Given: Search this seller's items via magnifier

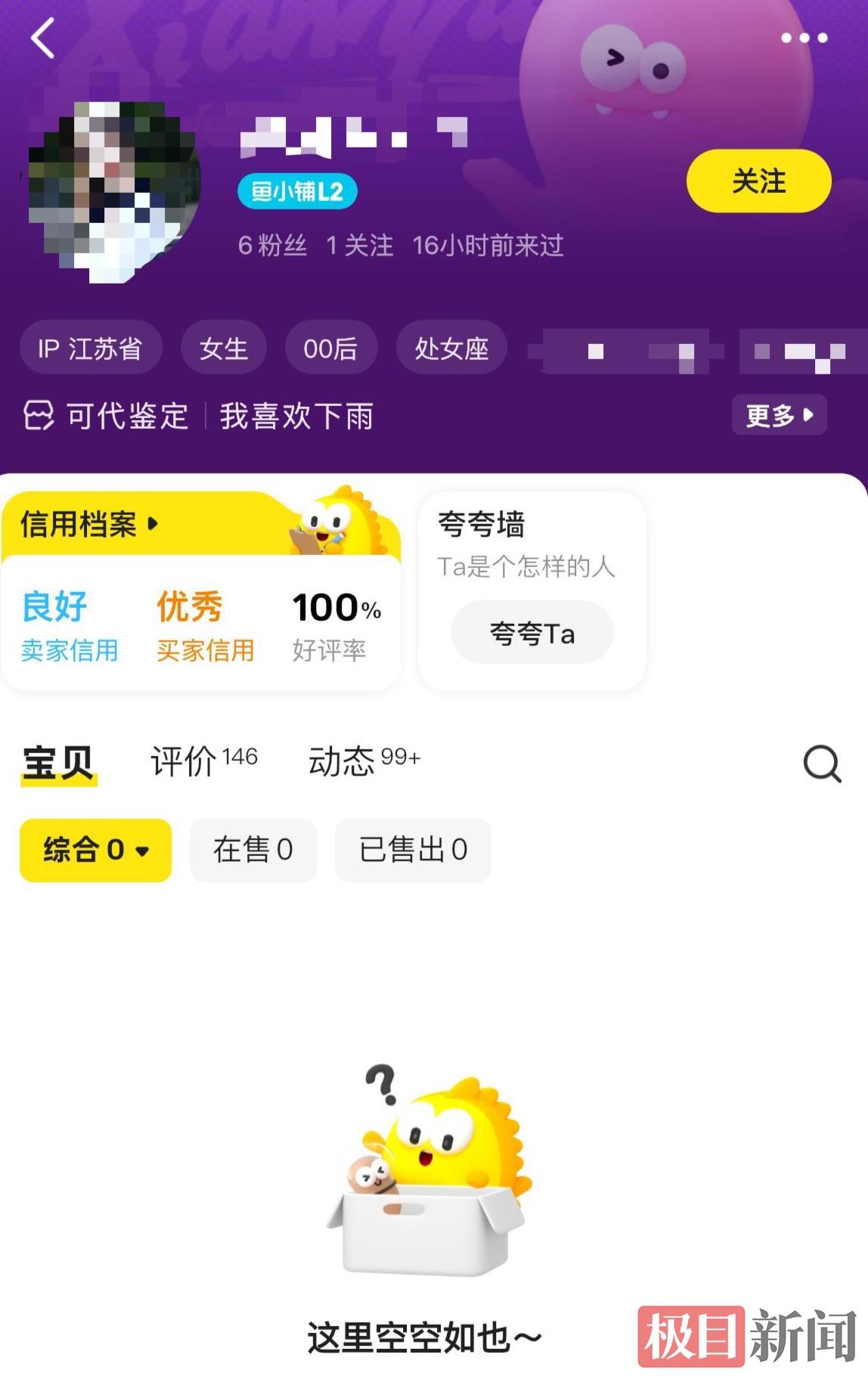Looking at the screenshot, I should coord(822,763).
